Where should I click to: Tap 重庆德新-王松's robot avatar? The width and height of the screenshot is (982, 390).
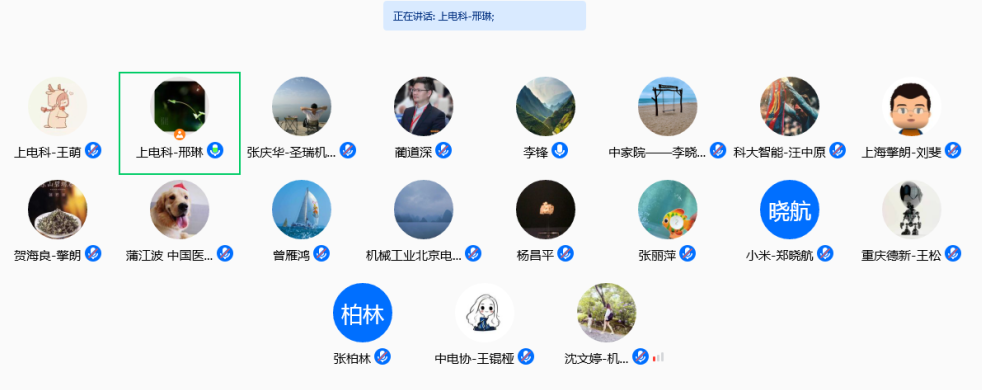912,210
